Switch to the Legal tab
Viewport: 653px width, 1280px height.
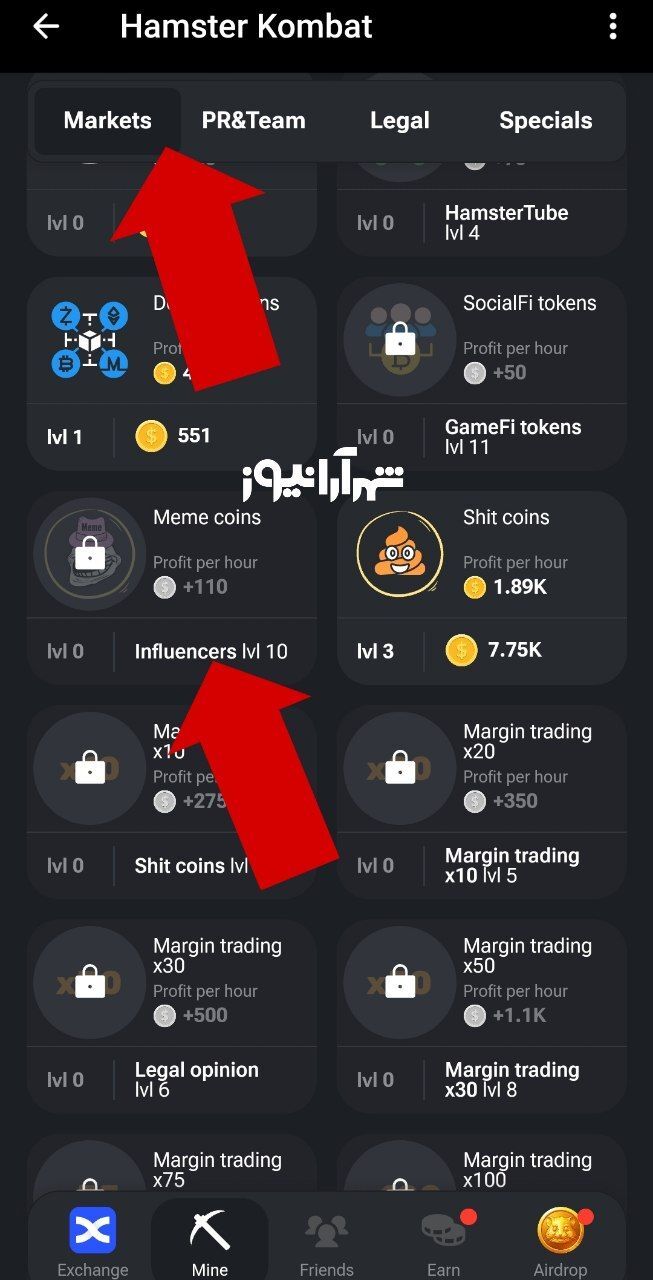(x=399, y=121)
